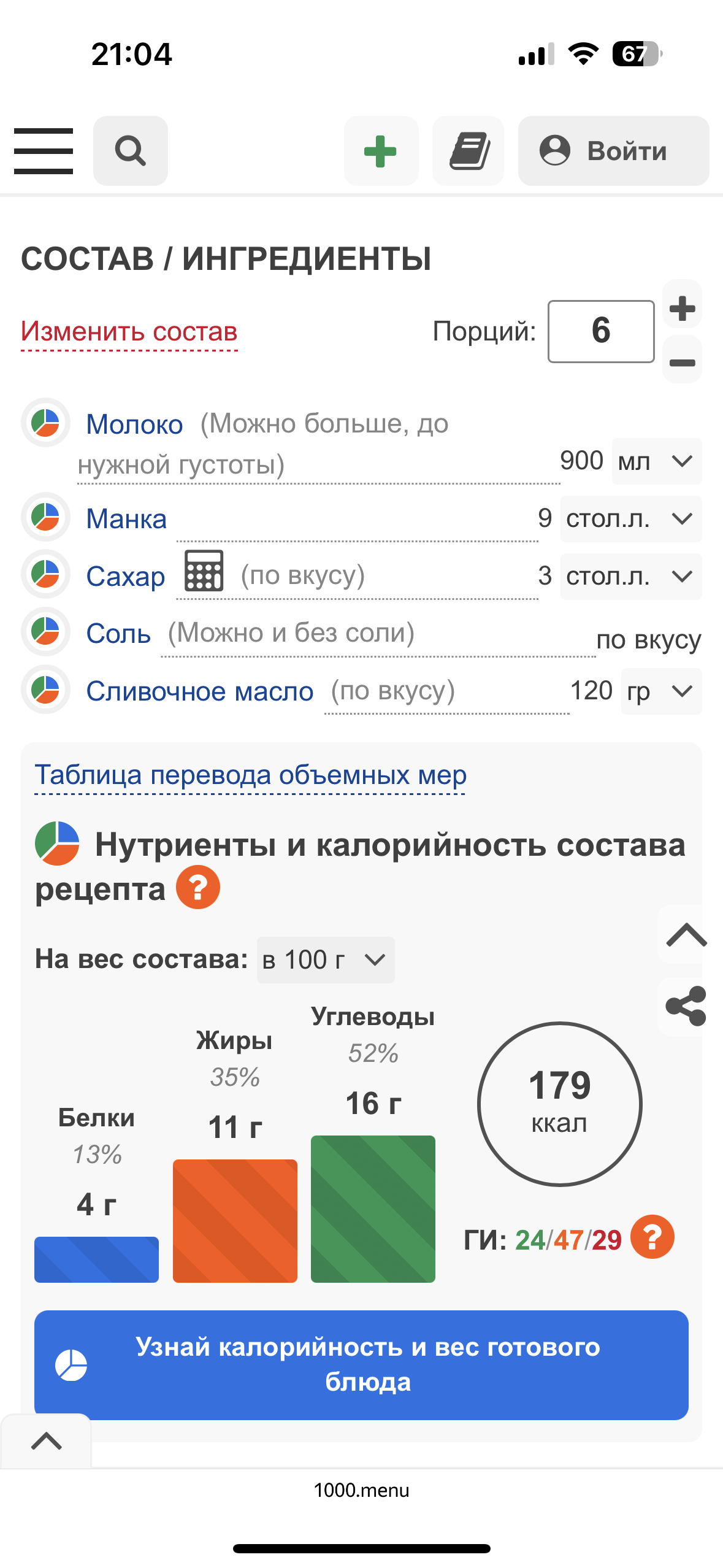Open the мл unit dropdown for Молоко

657,461
